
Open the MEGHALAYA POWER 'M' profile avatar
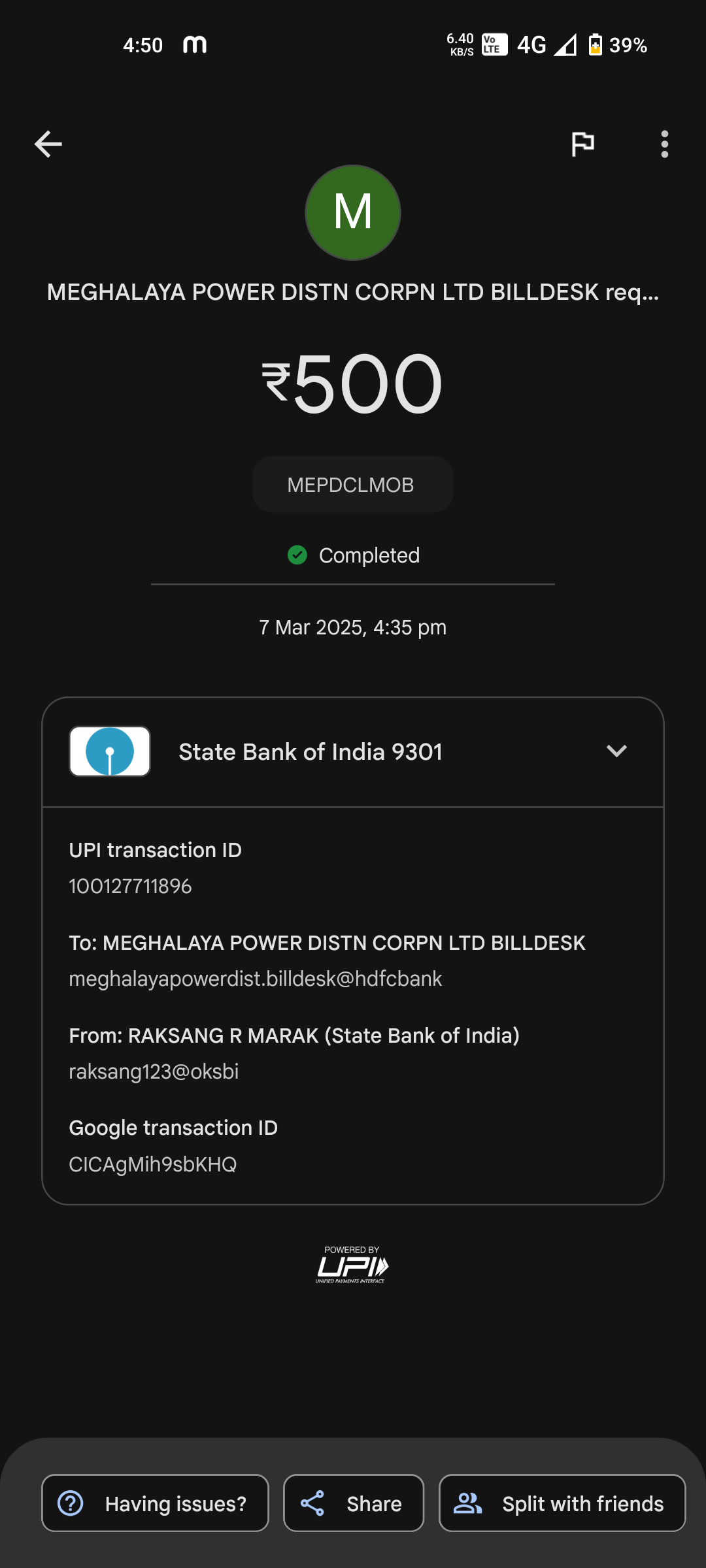pyautogui.click(x=353, y=212)
